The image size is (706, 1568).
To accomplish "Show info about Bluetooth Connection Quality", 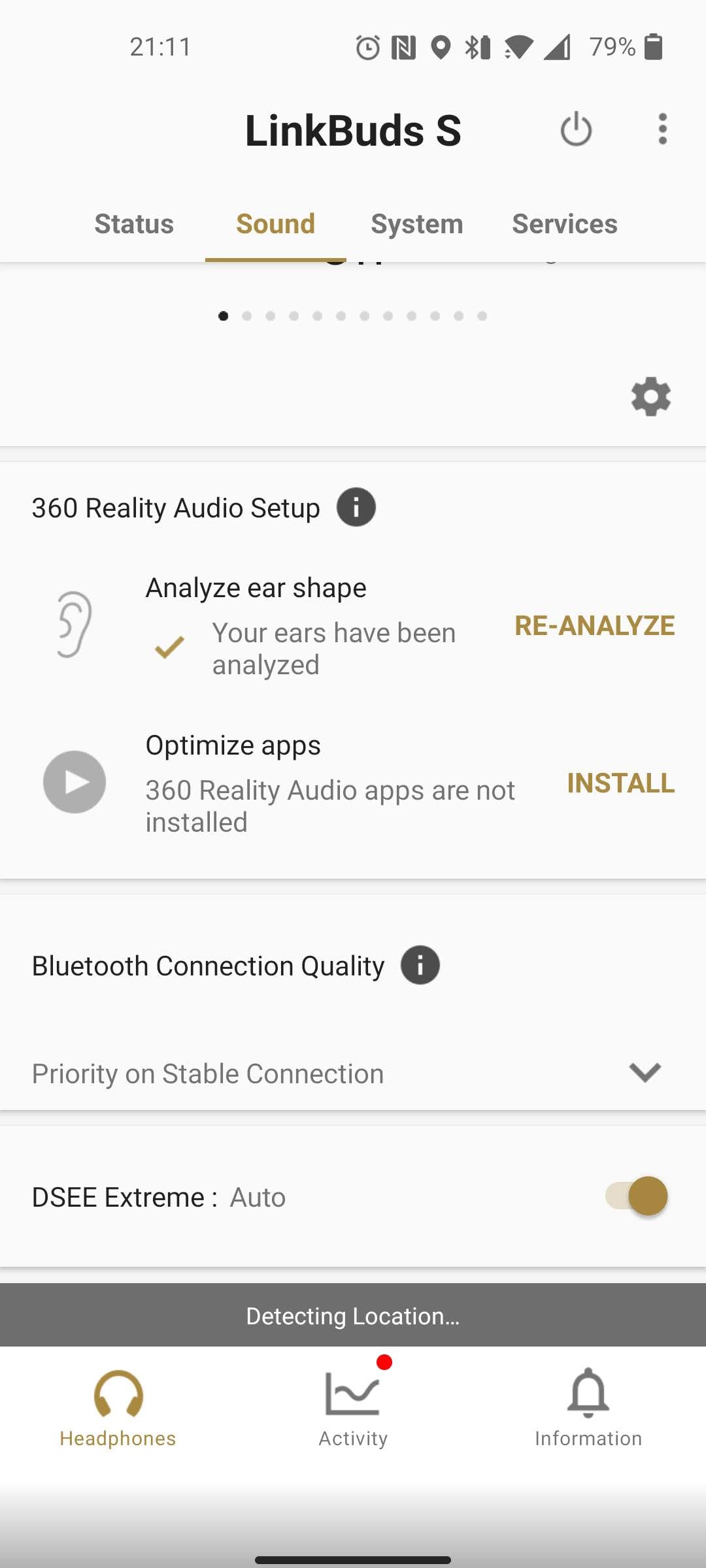I will (420, 966).
